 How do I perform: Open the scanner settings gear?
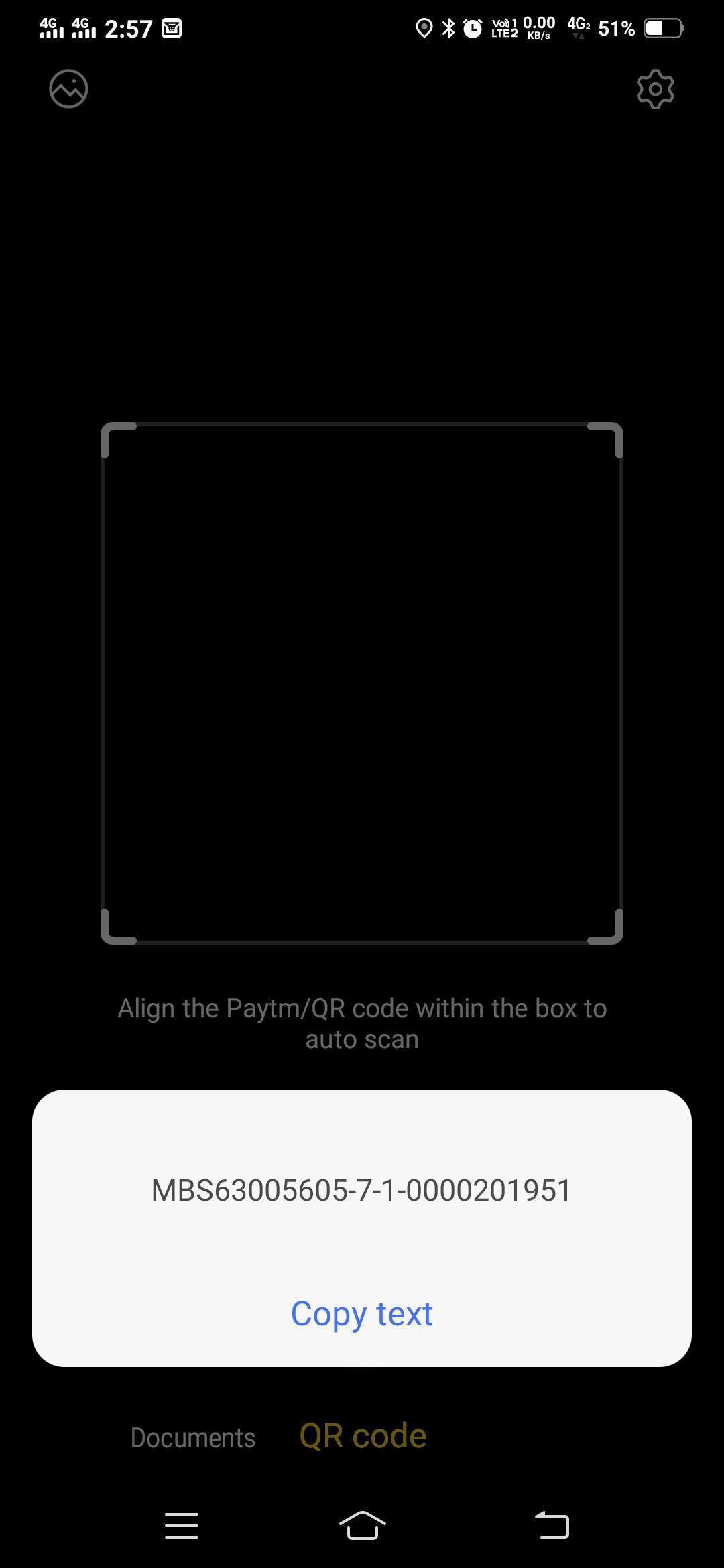point(655,88)
